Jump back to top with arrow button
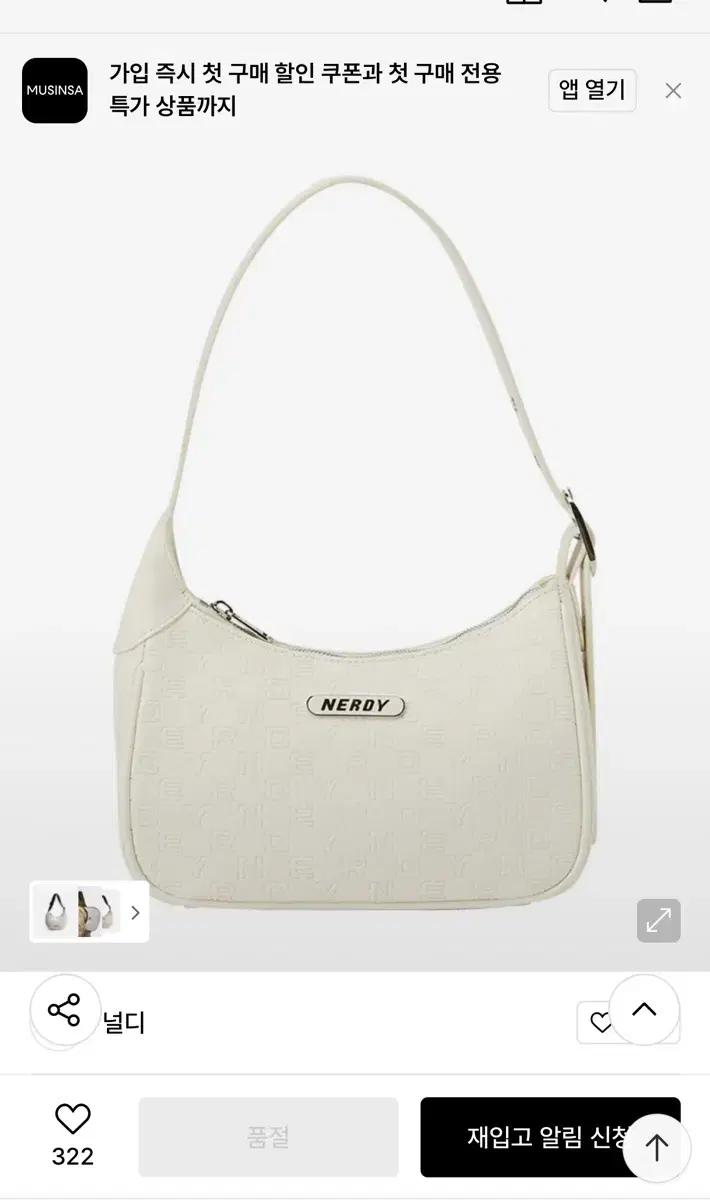 (656, 1147)
